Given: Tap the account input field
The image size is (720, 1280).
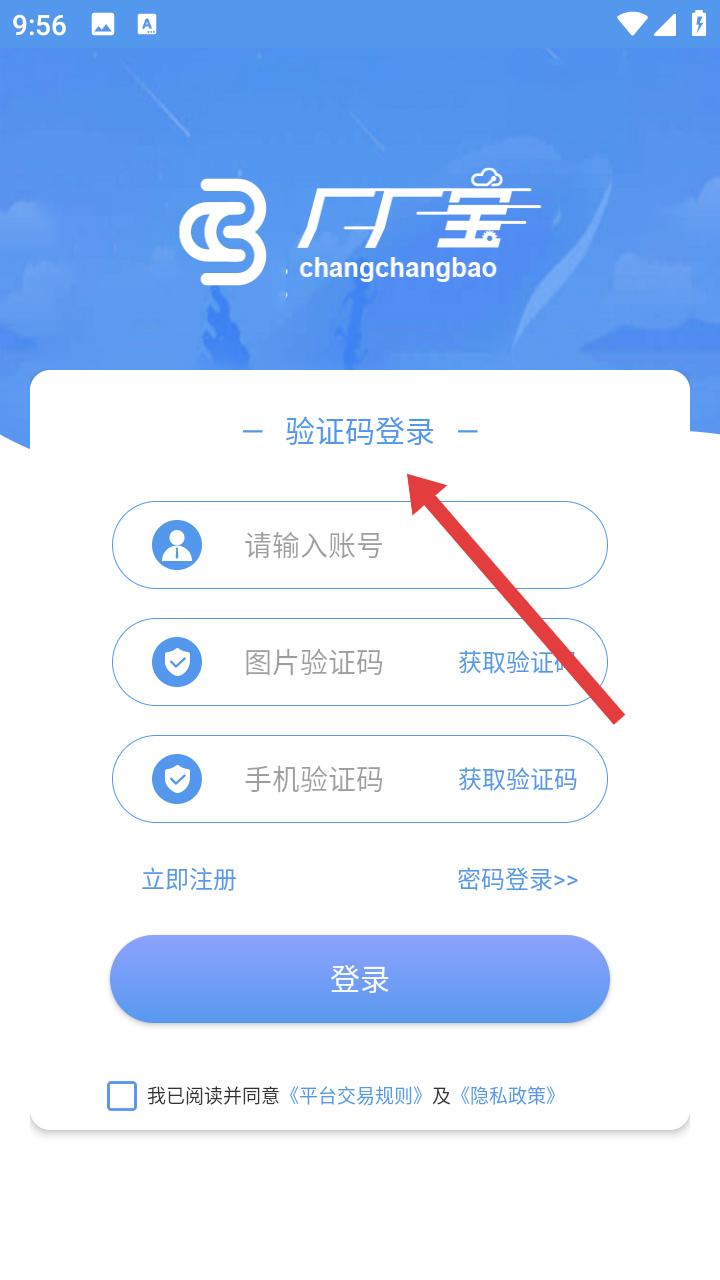Looking at the screenshot, I should pyautogui.click(x=360, y=545).
